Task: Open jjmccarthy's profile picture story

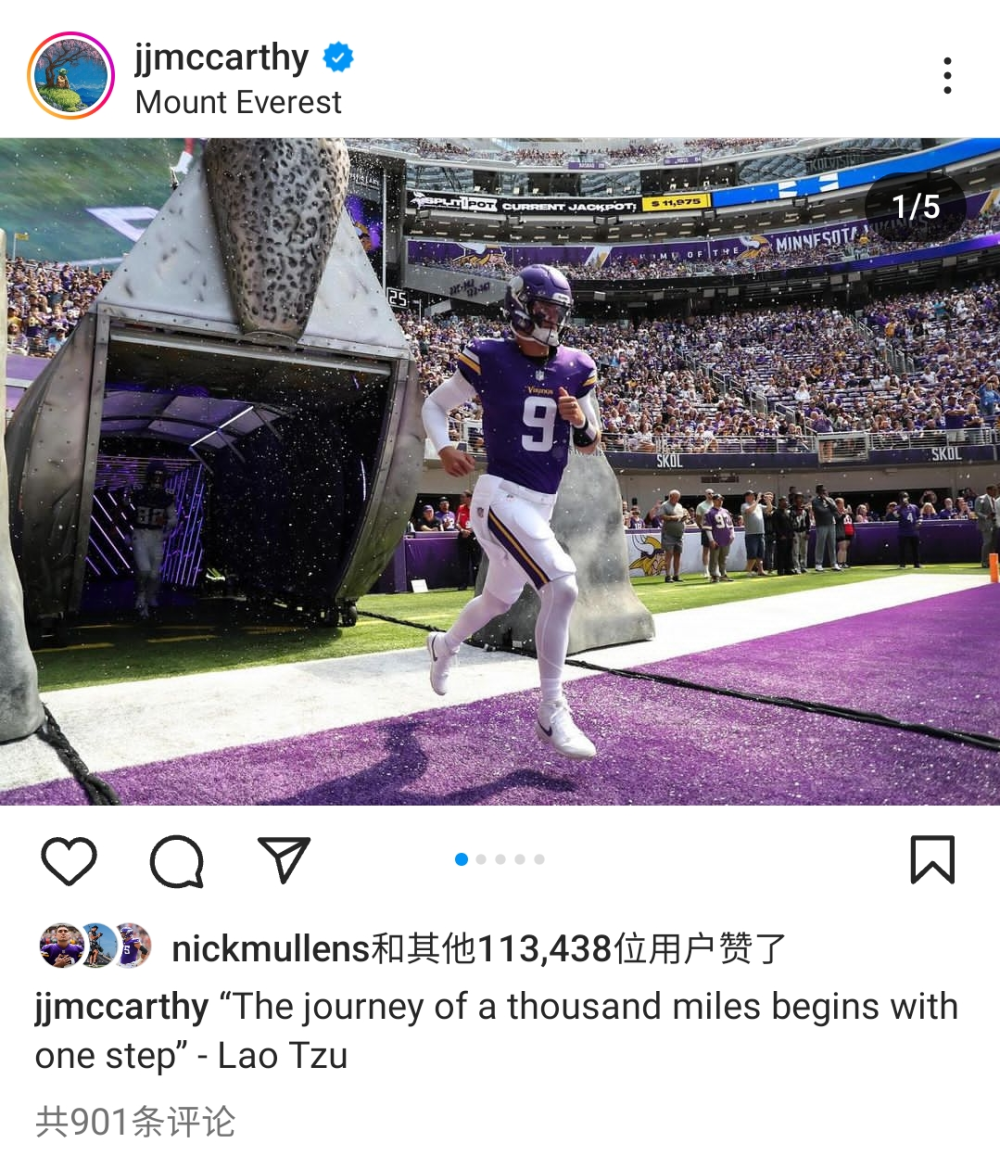Action: (x=72, y=75)
